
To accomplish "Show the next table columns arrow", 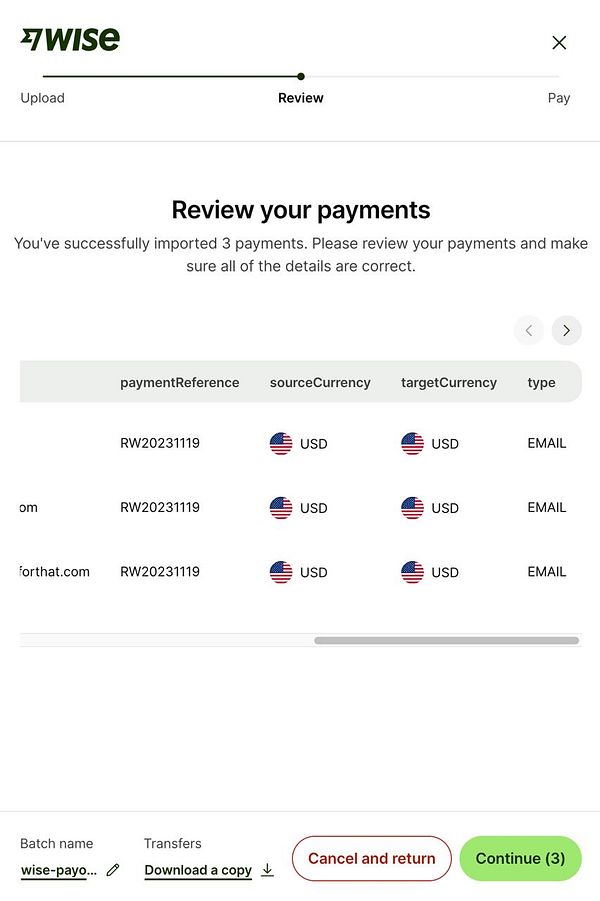I will click(566, 330).
